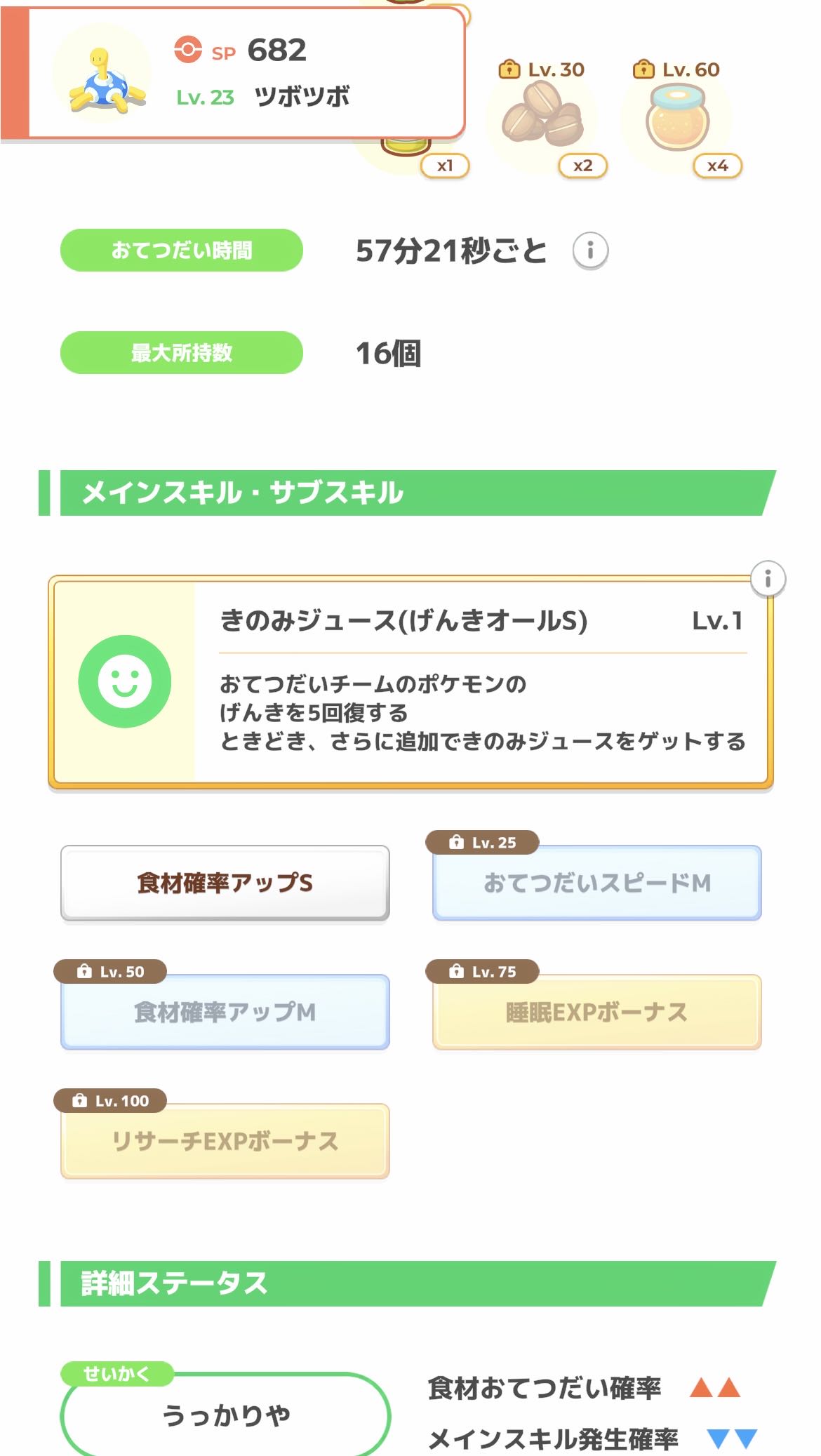Tap the locked リサーチEXPボーナス sub skill

pos(225,1141)
